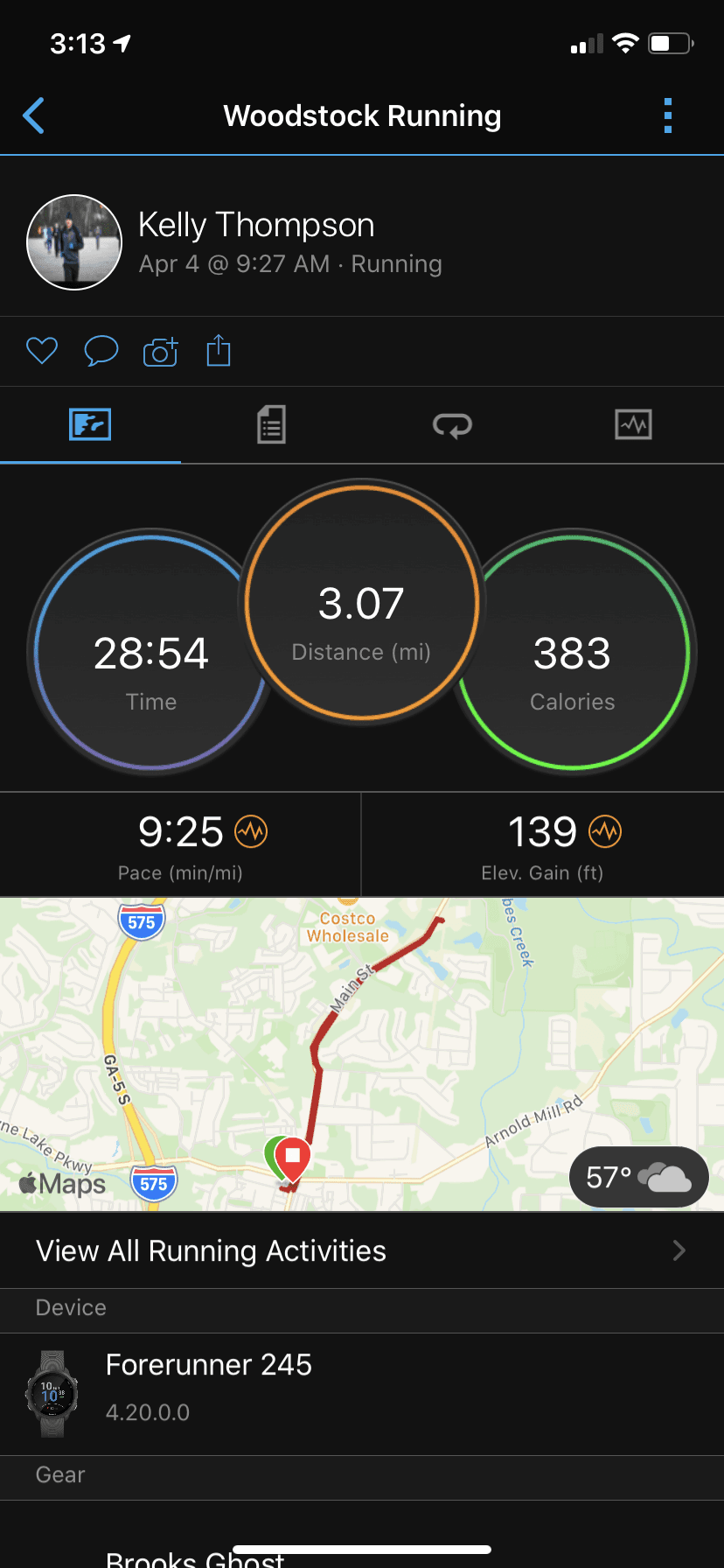Switch to the charts tab
This screenshot has width=724, height=1568.
tap(633, 425)
